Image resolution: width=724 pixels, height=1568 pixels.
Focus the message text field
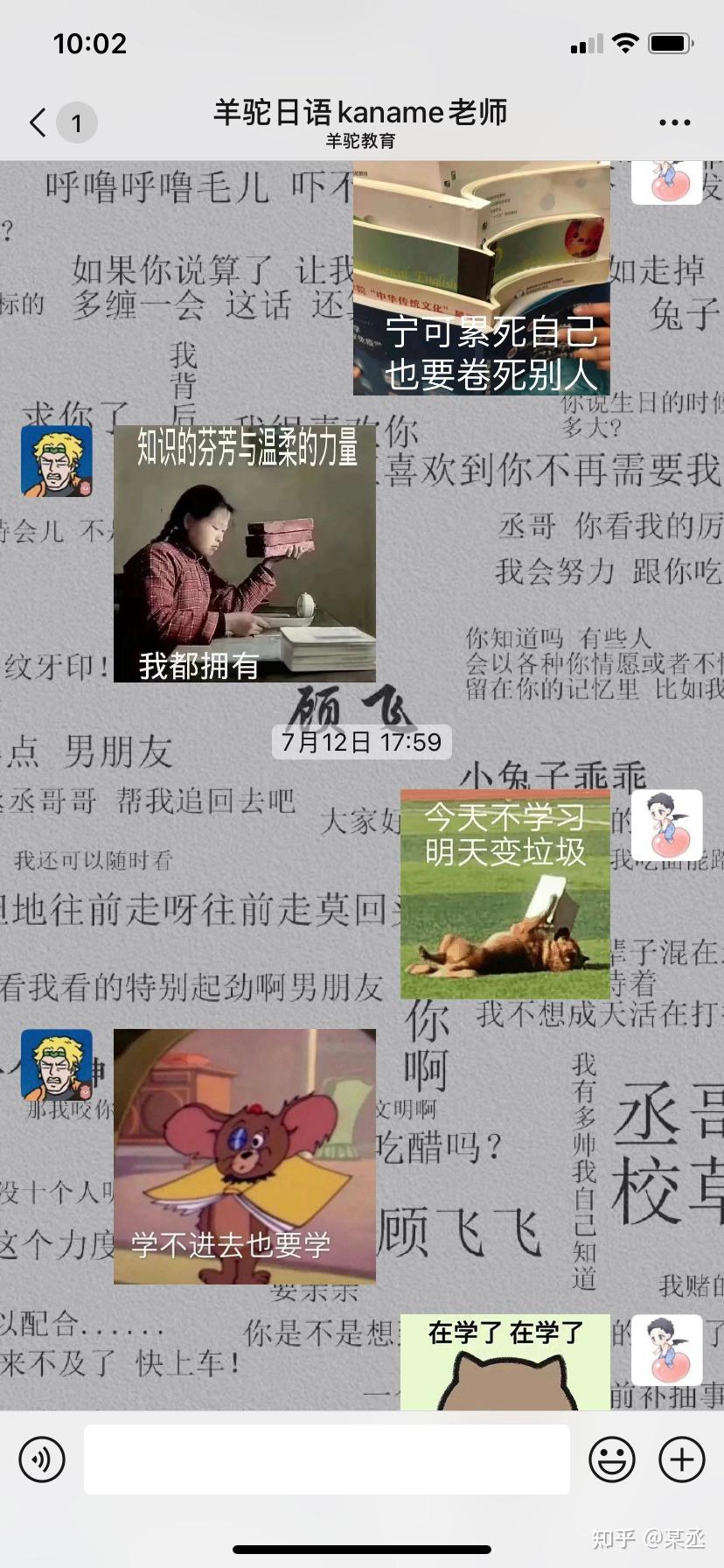327,1459
